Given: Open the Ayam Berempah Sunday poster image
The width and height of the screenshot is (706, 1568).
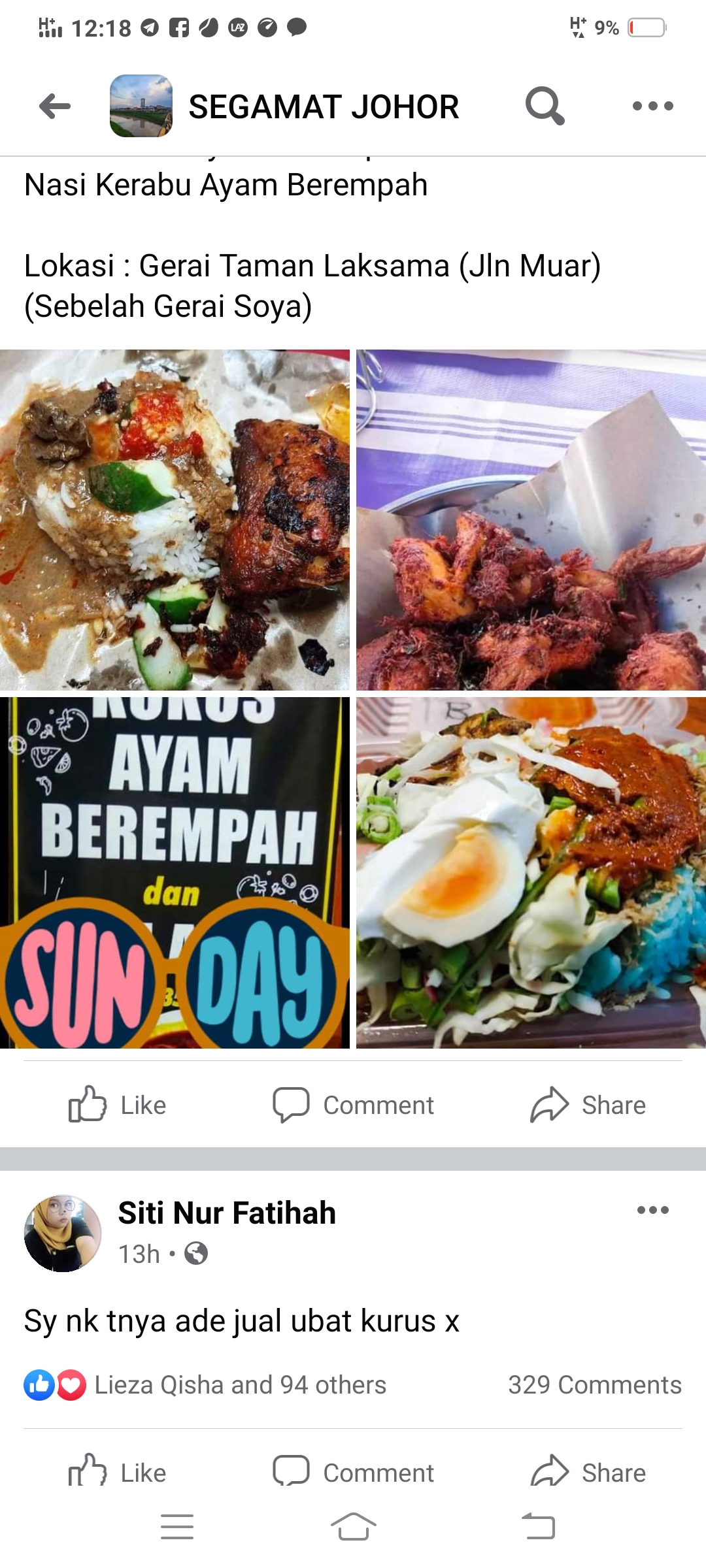Looking at the screenshot, I should tap(175, 873).
